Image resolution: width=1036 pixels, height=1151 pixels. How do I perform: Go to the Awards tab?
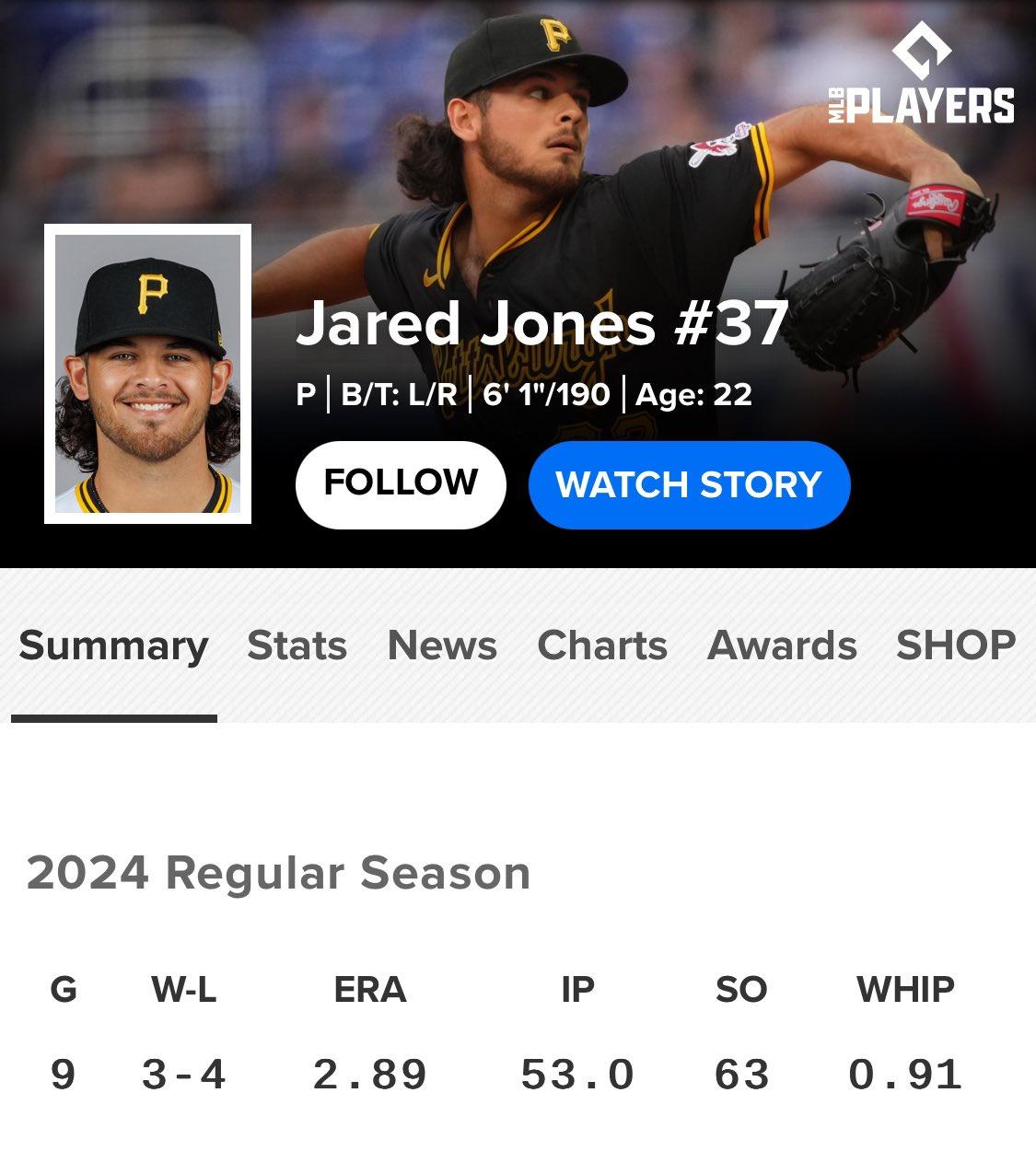(x=782, y=645)
